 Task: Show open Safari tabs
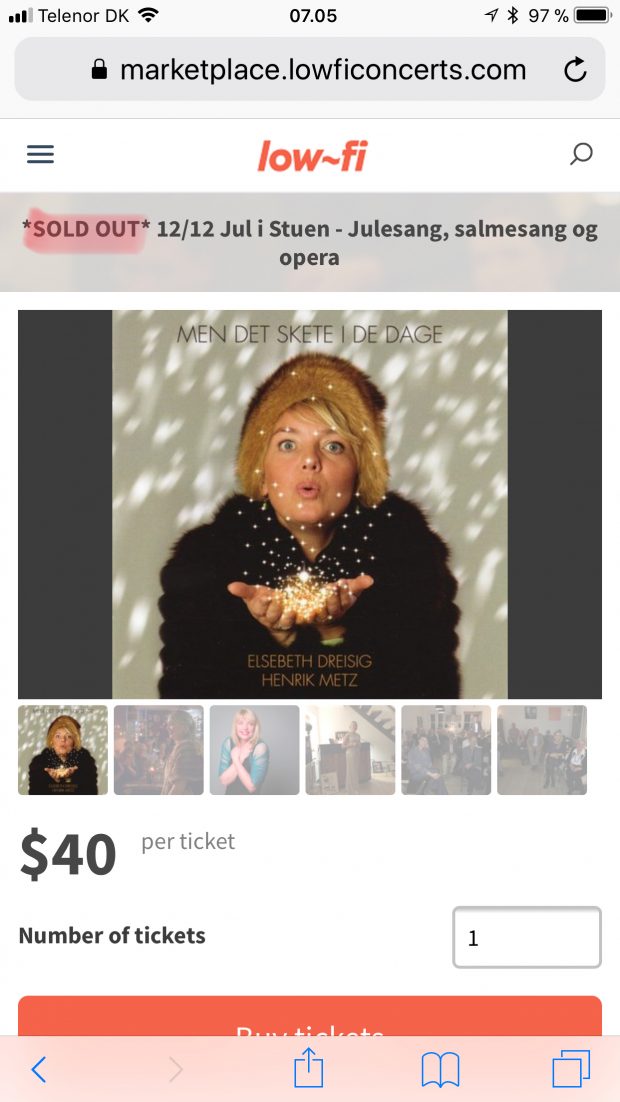tap(571, 1070)
